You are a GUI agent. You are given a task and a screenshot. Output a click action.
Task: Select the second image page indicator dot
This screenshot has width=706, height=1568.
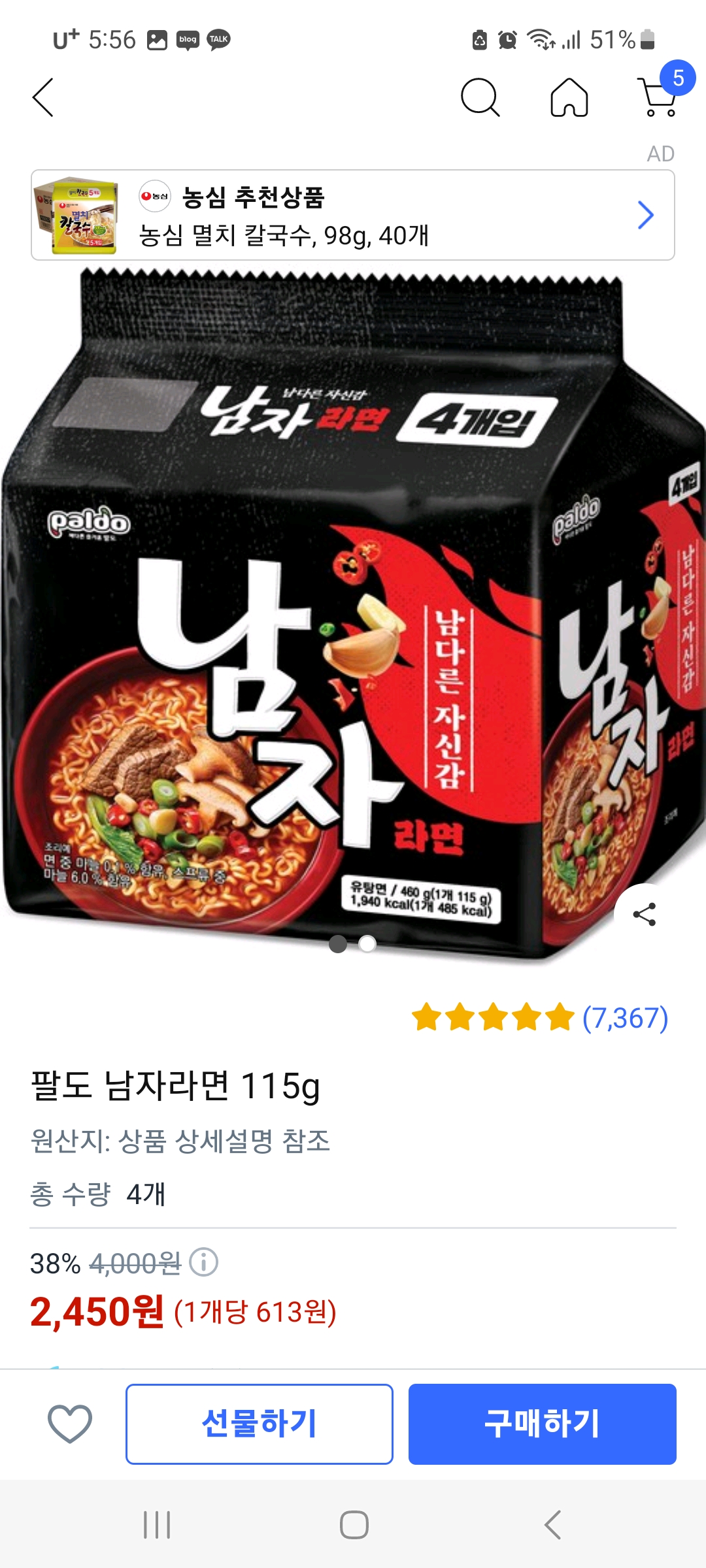(367, 943)
